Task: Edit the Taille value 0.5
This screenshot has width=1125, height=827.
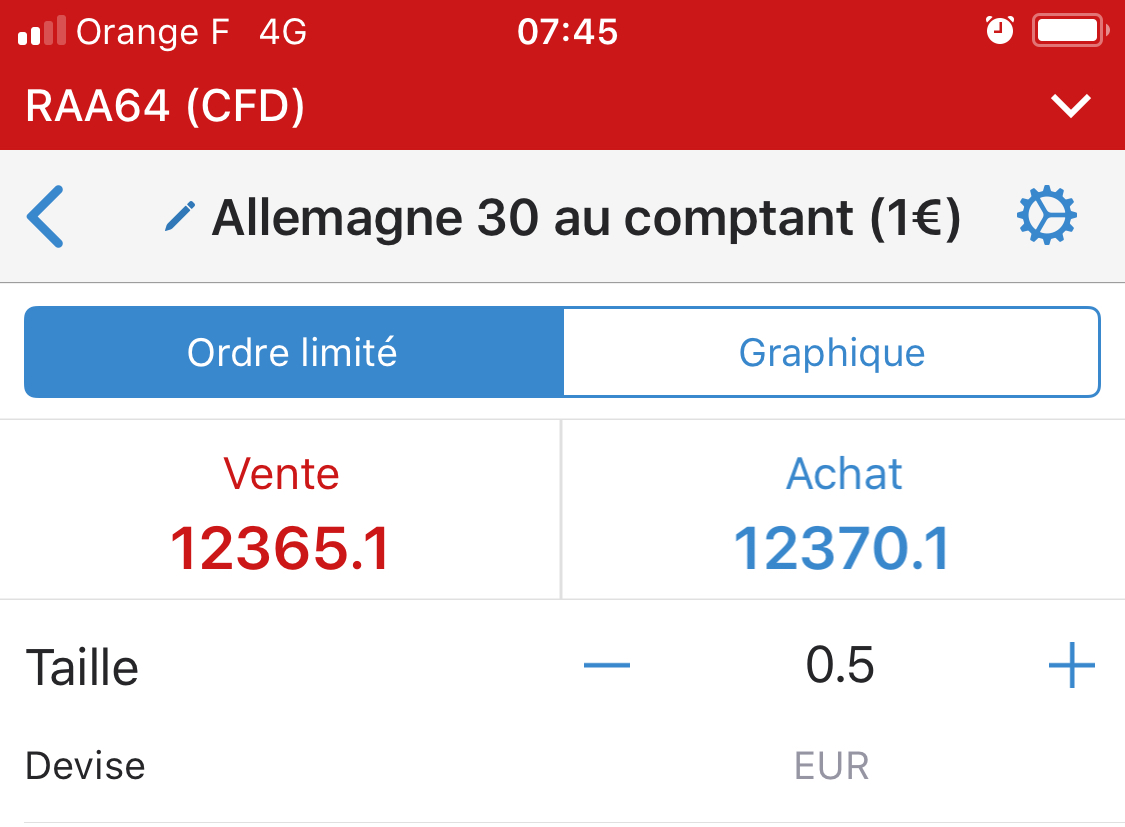Action: click(840, 666)
